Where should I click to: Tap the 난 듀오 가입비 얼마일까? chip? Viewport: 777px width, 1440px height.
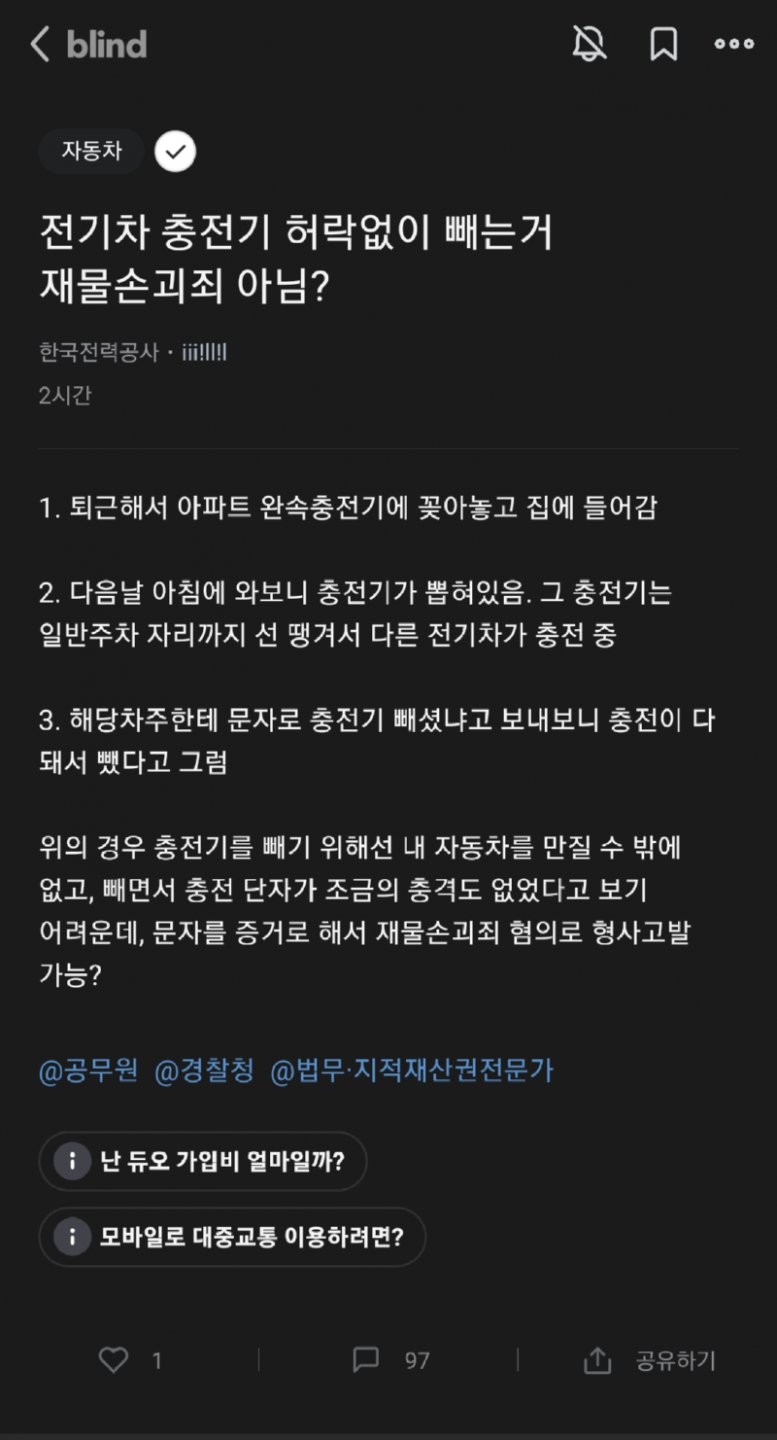coord(203,1161)
